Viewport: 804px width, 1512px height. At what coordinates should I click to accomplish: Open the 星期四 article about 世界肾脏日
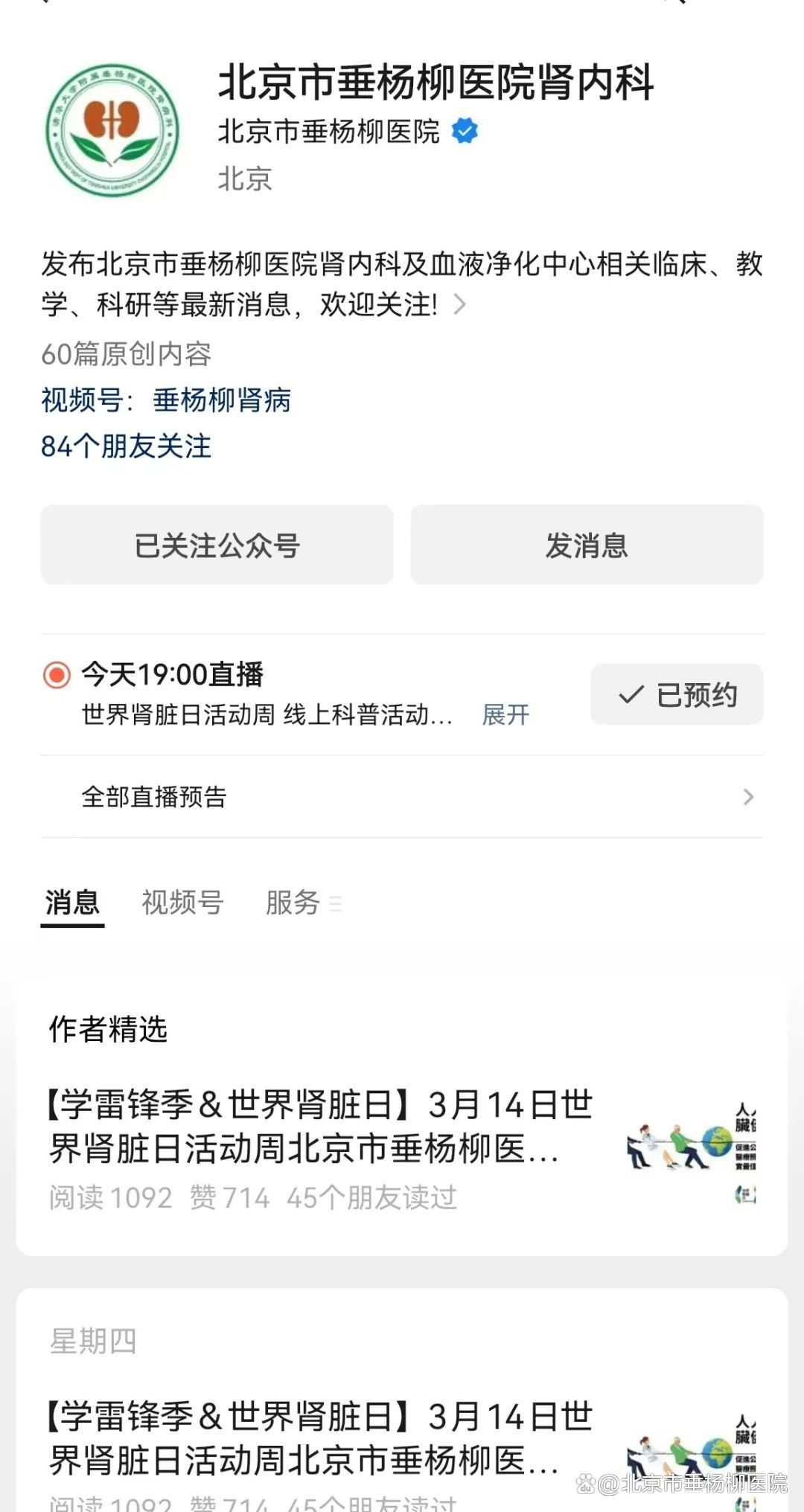point(320,1438)
